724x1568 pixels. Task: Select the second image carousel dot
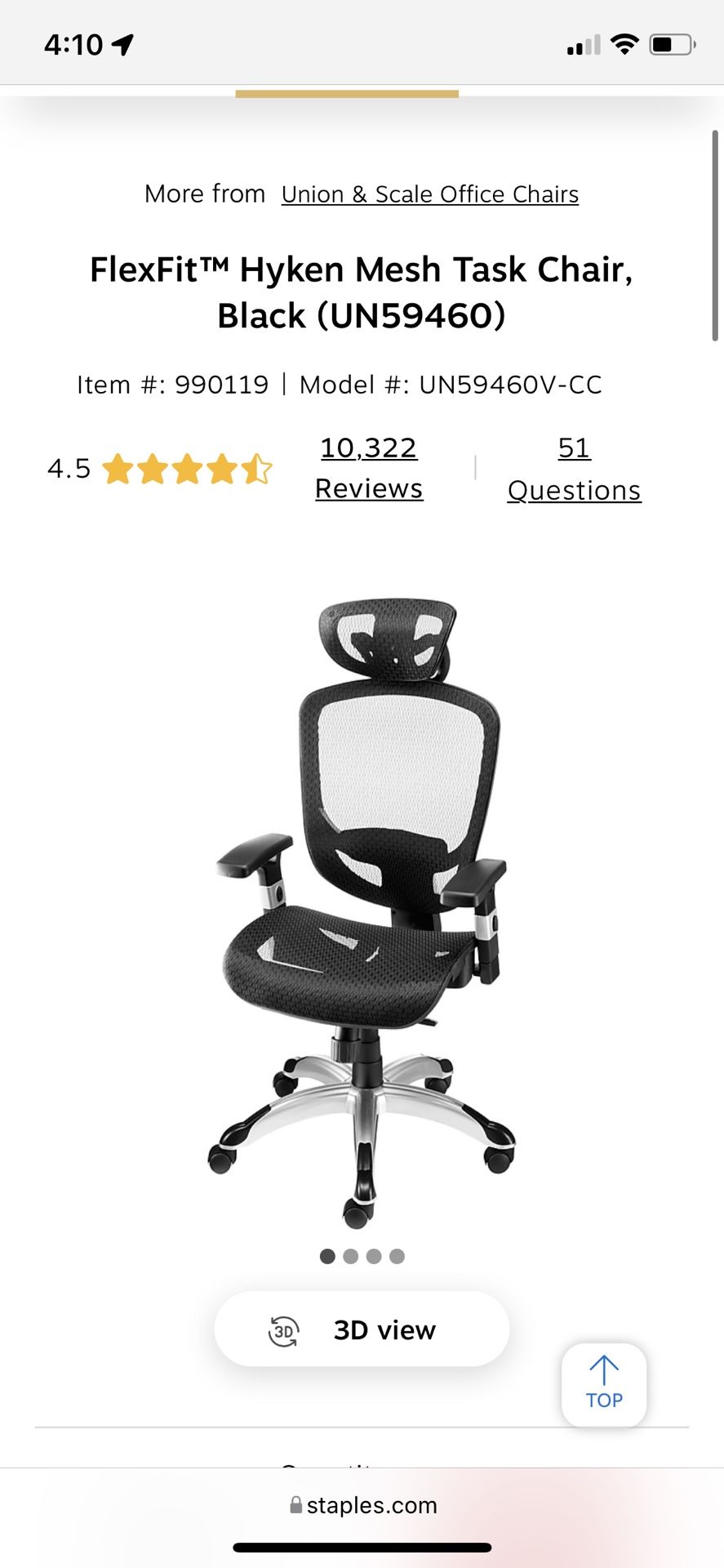click(x=351, y=1256)
